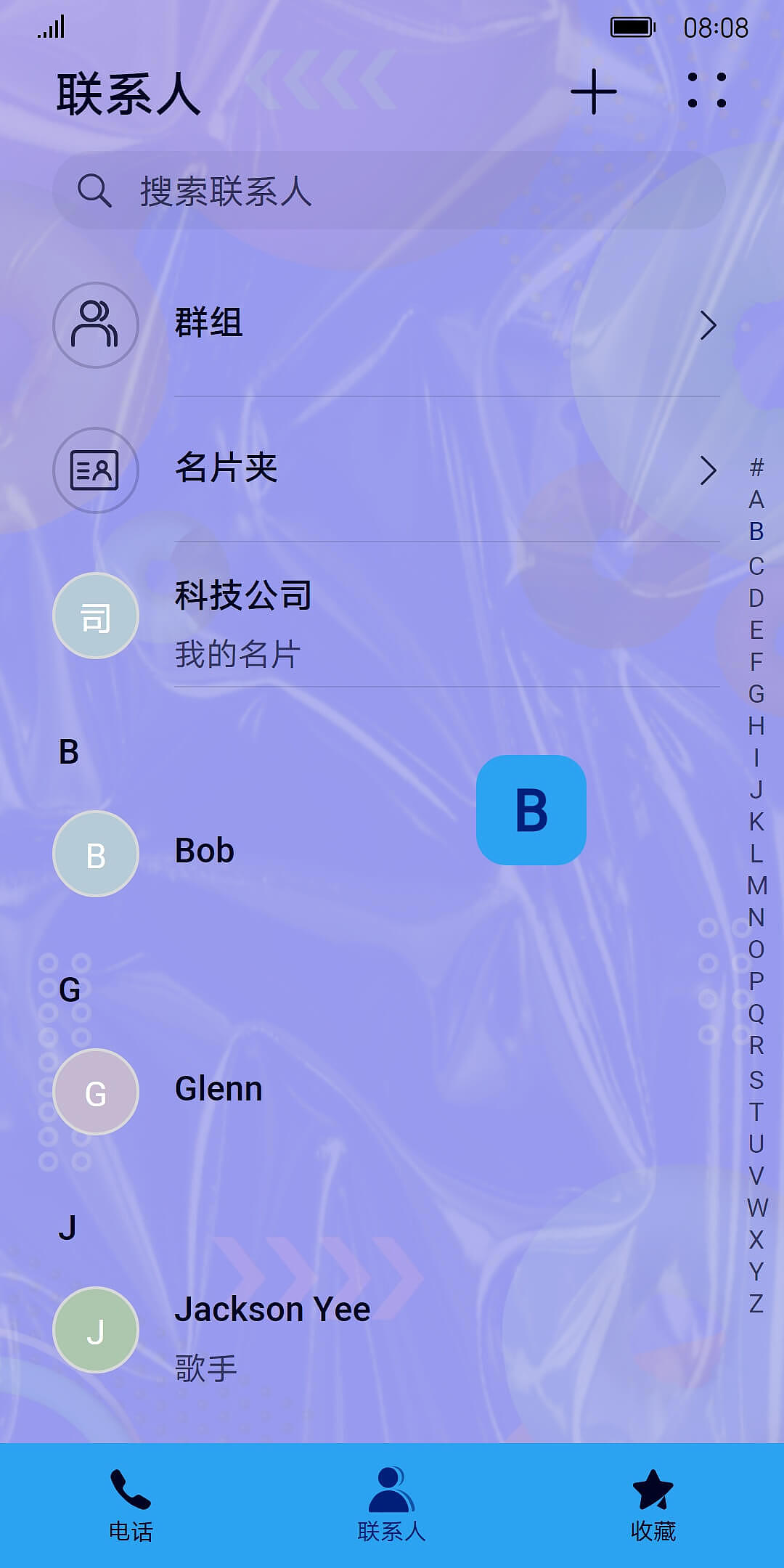This screenshot has height=1568, width=784.
Task: Tap Jackson Yee's avatar icon
Action: coord(95,1329)
